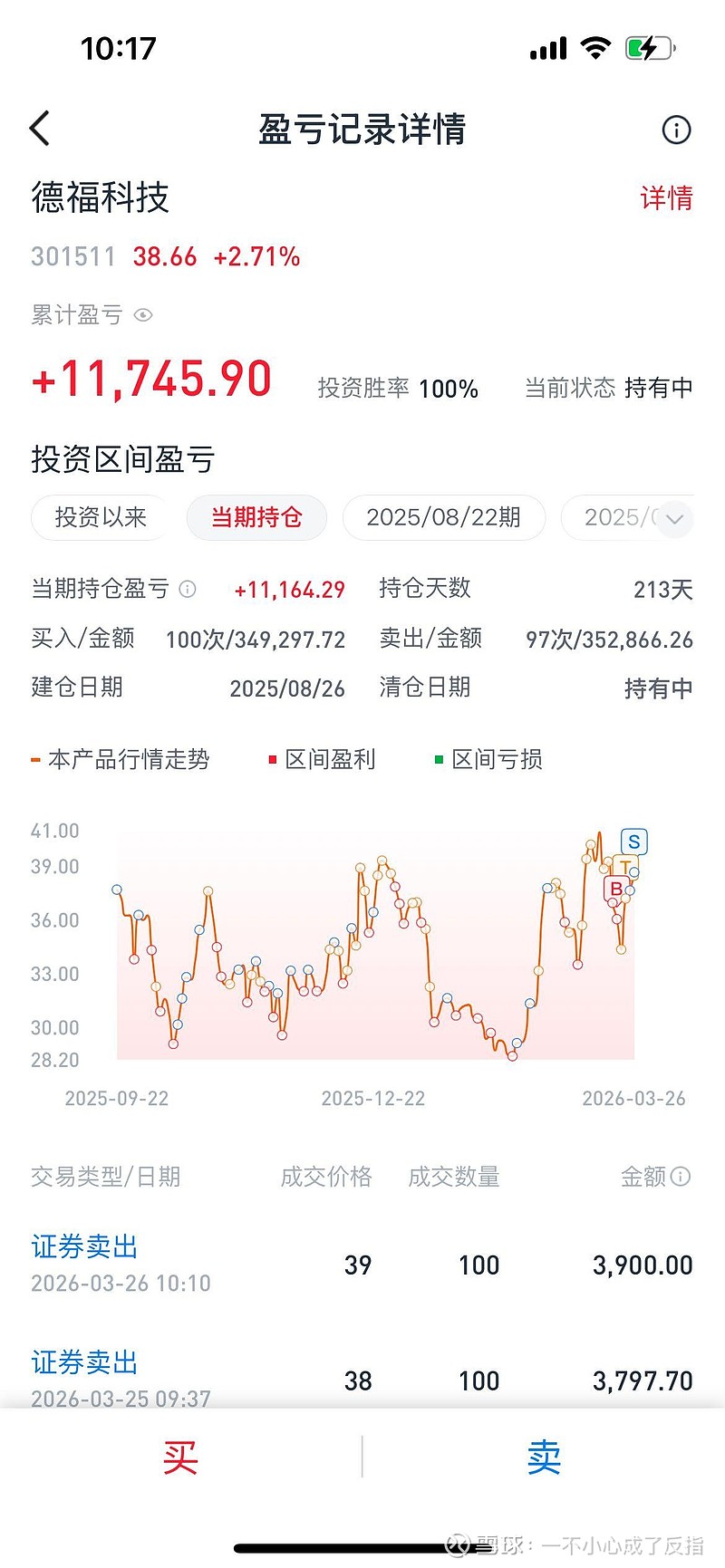Select the S sell marker on the chart
725x1568 pixels.
[634, 842]
